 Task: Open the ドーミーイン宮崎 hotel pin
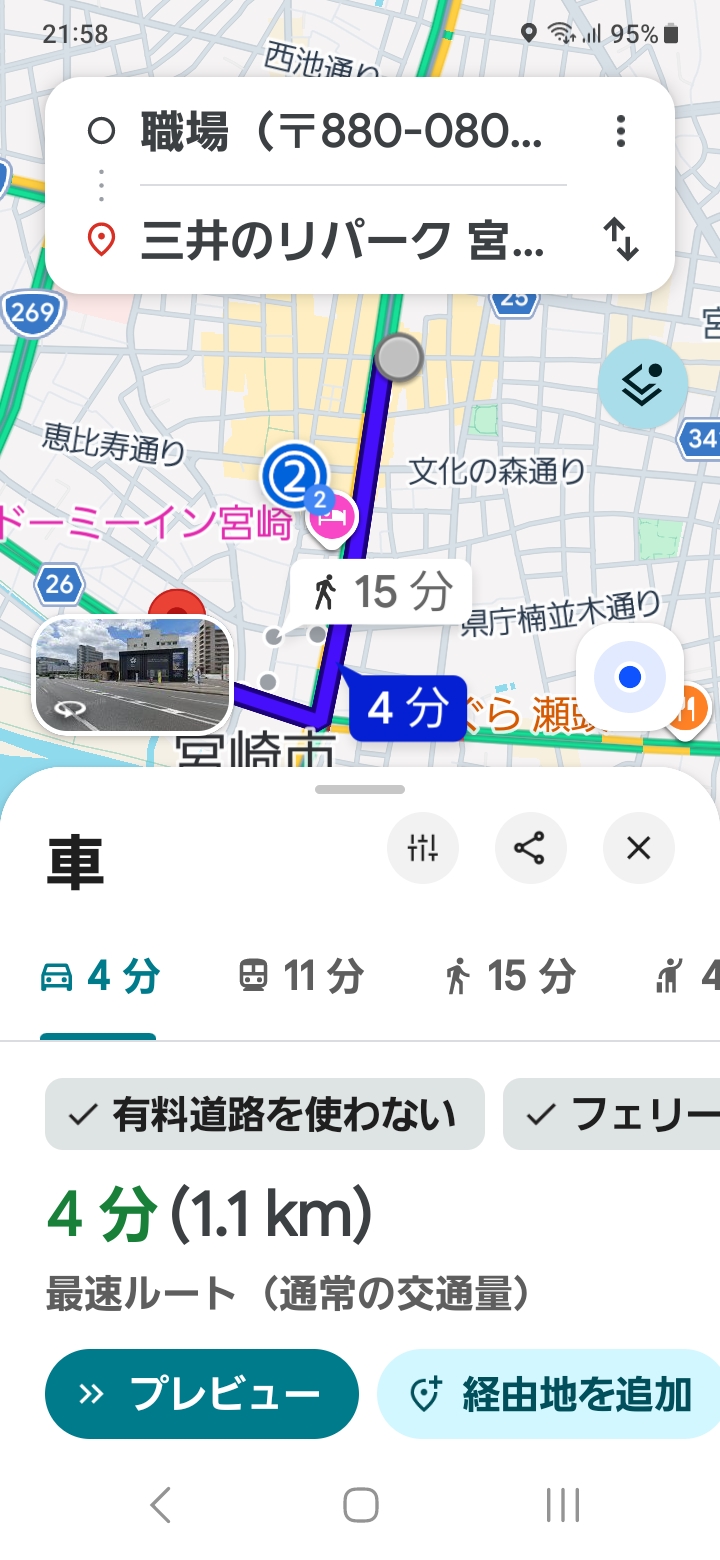327,520
